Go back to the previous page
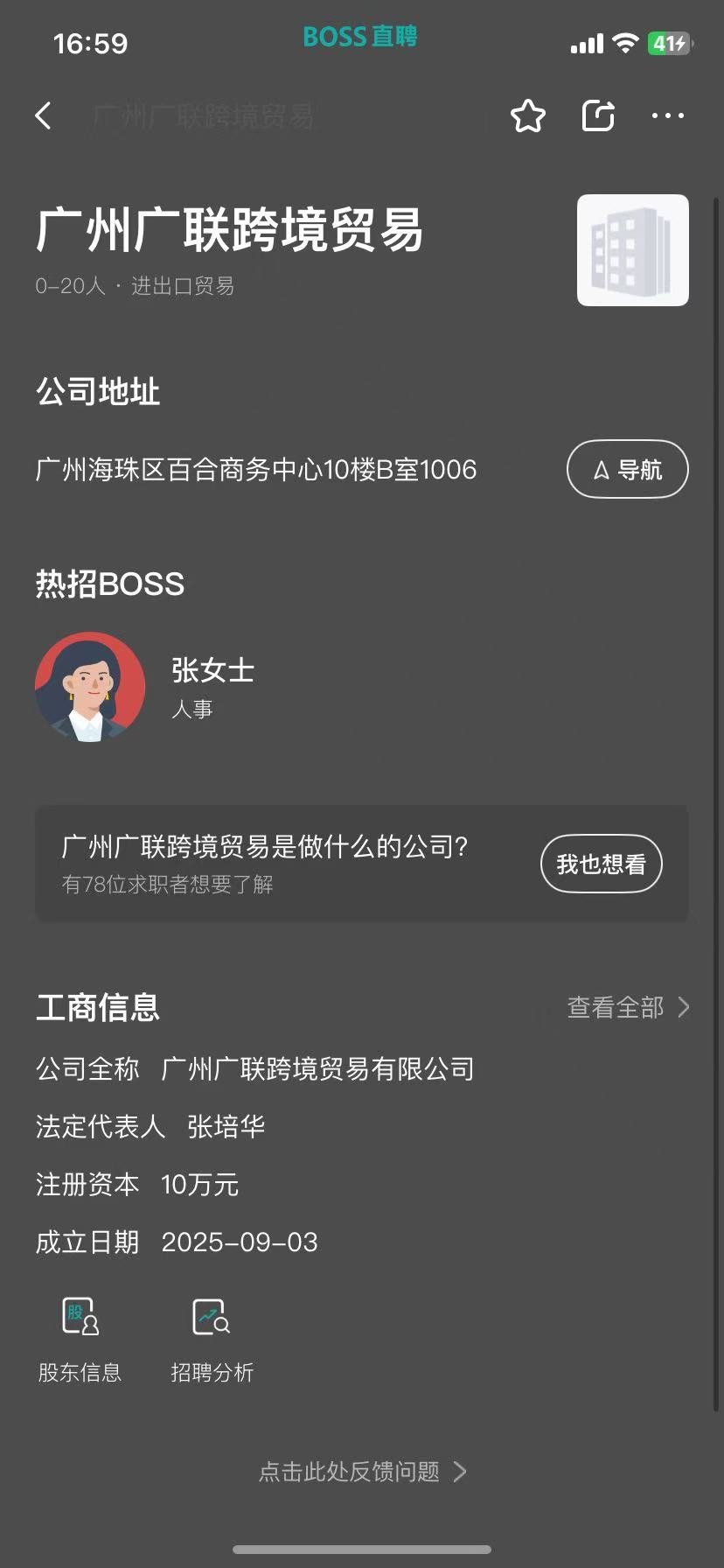 click(44, 115)
